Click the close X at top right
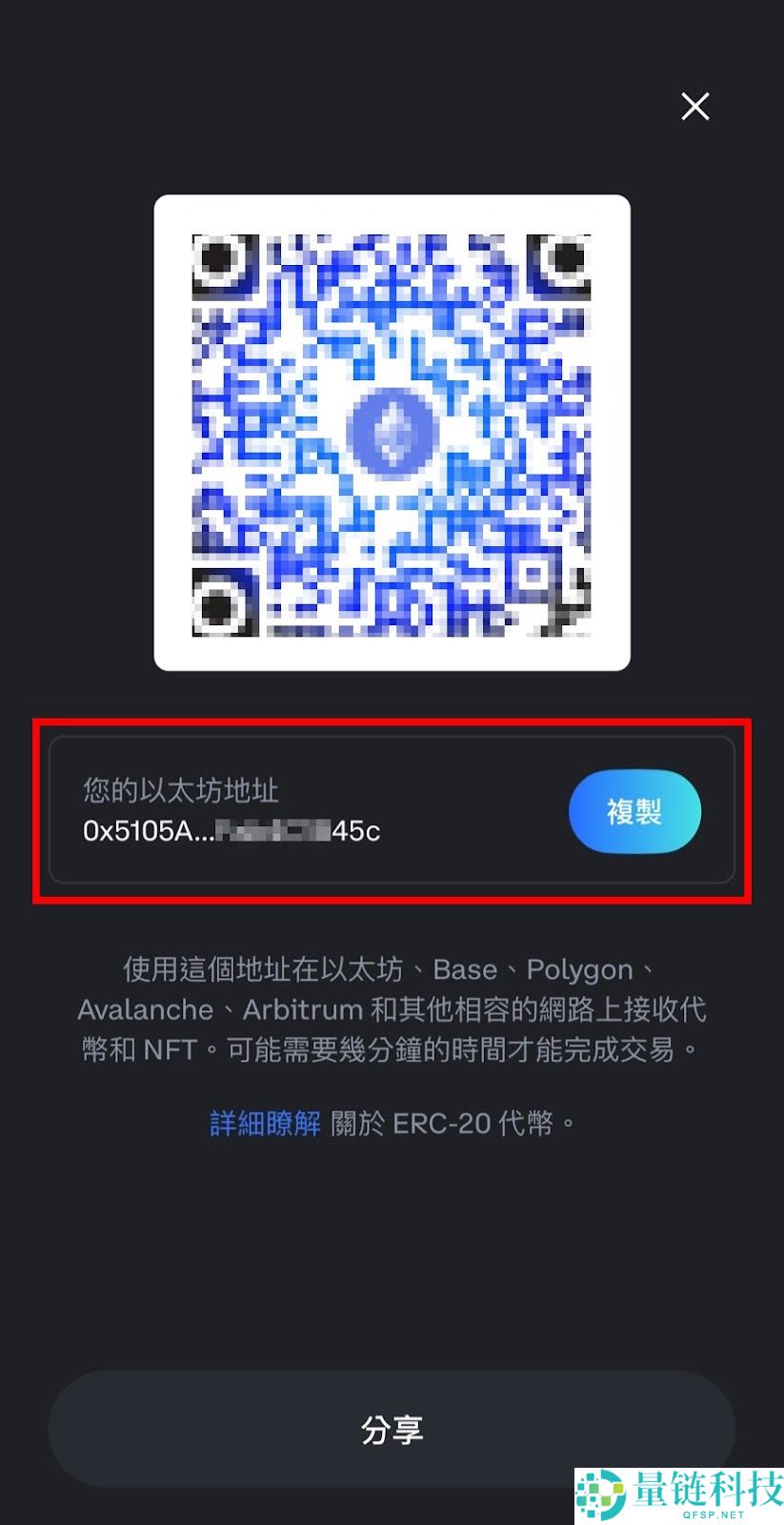This screenshot has height=1525, width=784. (x=694, y=107)
